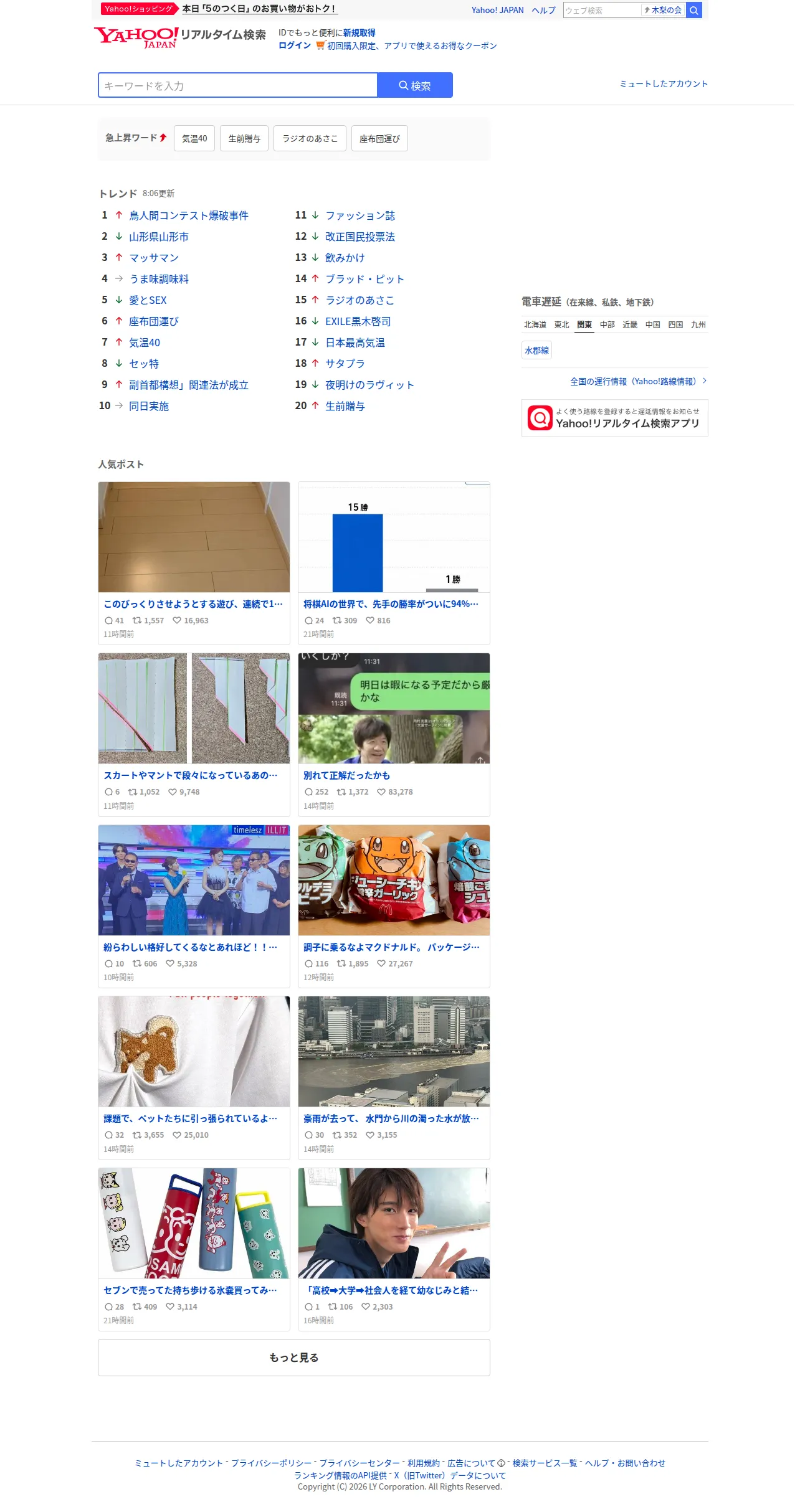This screenshot has height=1512, width=800.
Task: Select the 生前贈与 rising-word chip
Action: click(244, 138)
